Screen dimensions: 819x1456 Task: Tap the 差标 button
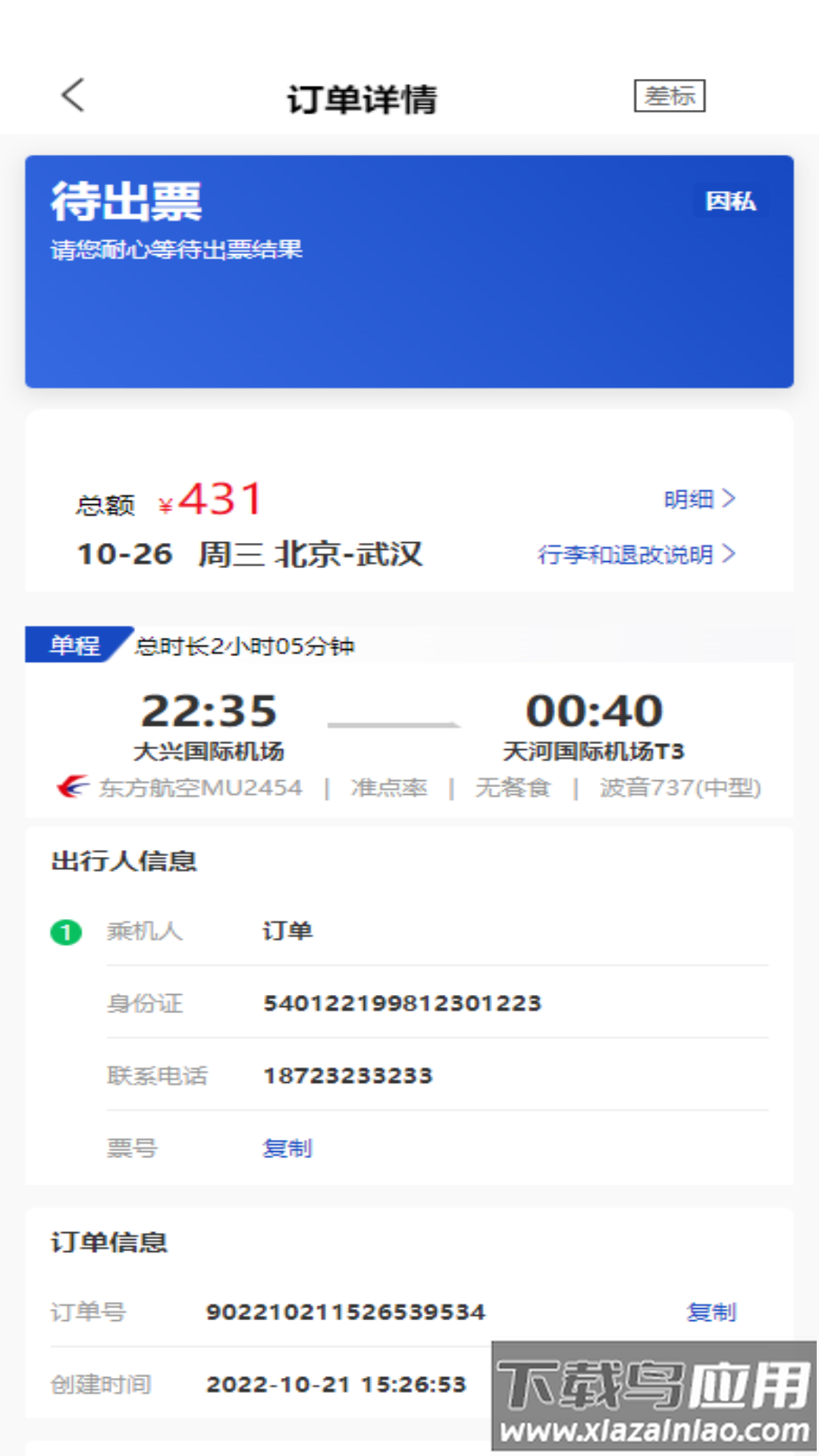(669, 96)
